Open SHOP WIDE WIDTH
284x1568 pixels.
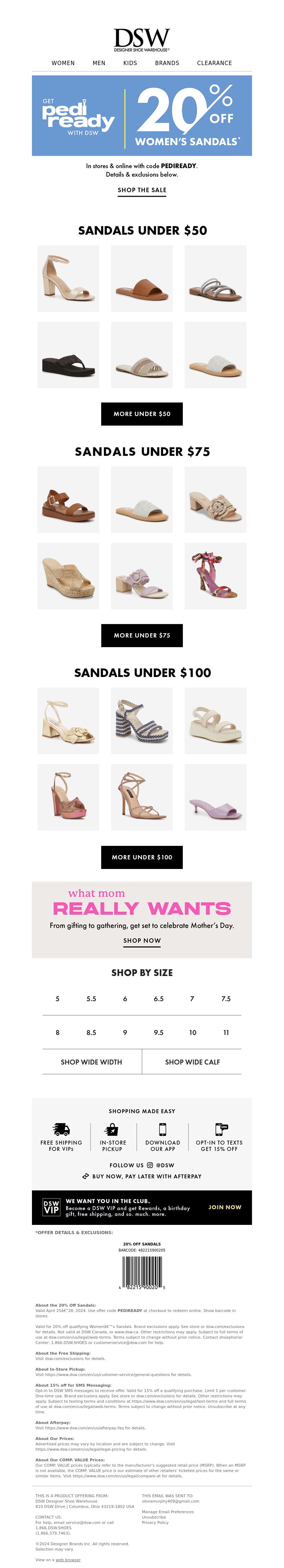coord(91,1062)
